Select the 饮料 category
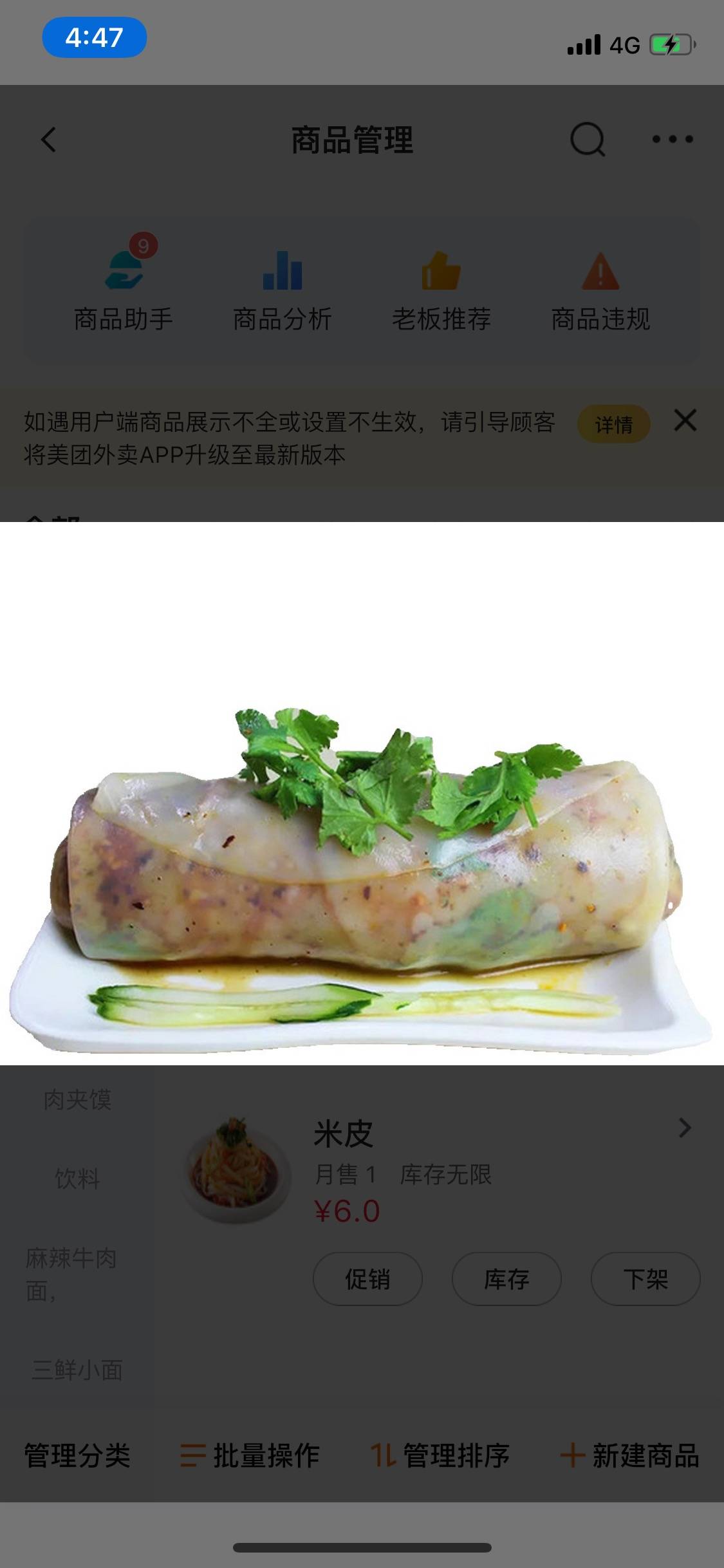Image resolution: width=724 pixels, height=1568 pixels. tap(77, 1179)
